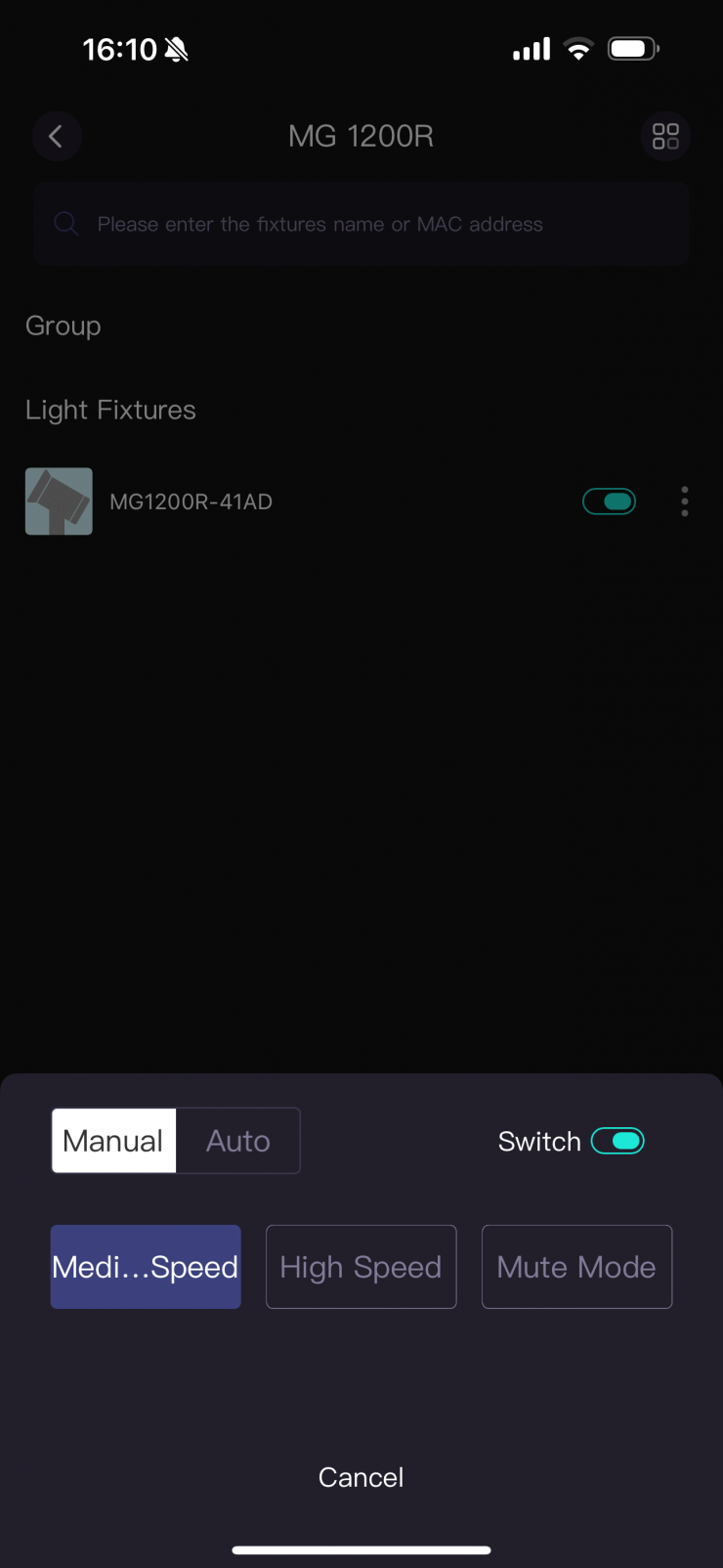Choose High Speed fan option

[x=361, y=1267]
